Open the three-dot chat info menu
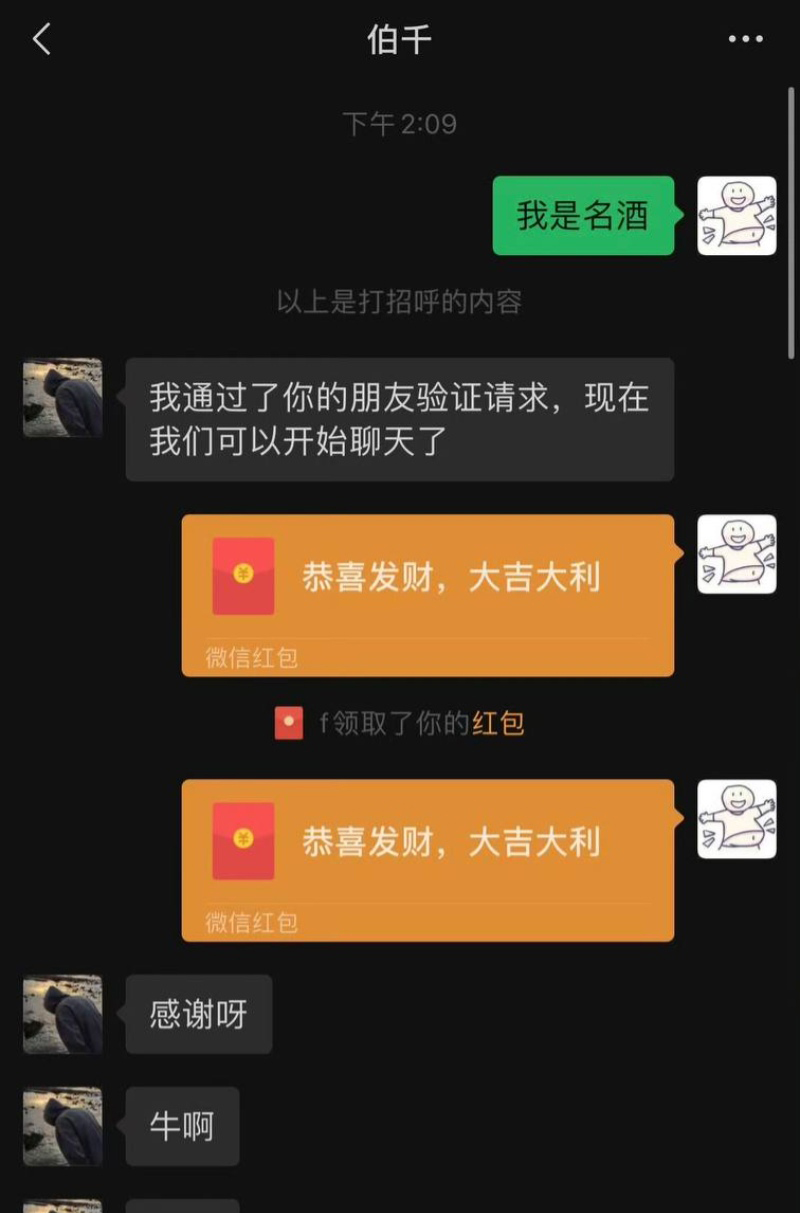 pyautogui.click(x=746, y=40)
